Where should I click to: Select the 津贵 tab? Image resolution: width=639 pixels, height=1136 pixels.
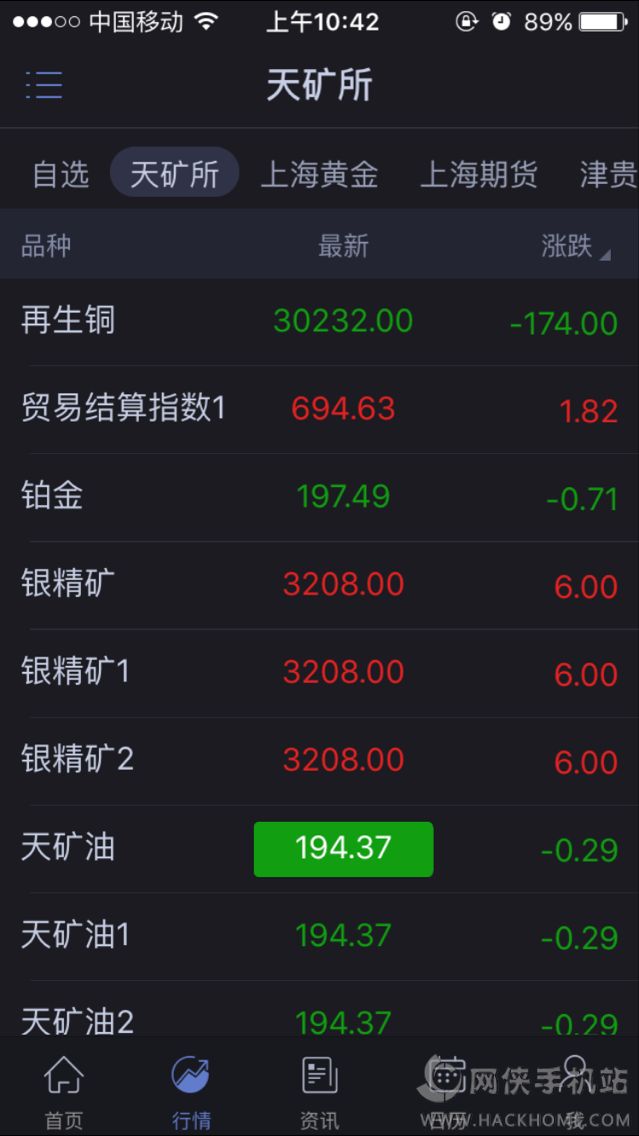click(608, 174)
